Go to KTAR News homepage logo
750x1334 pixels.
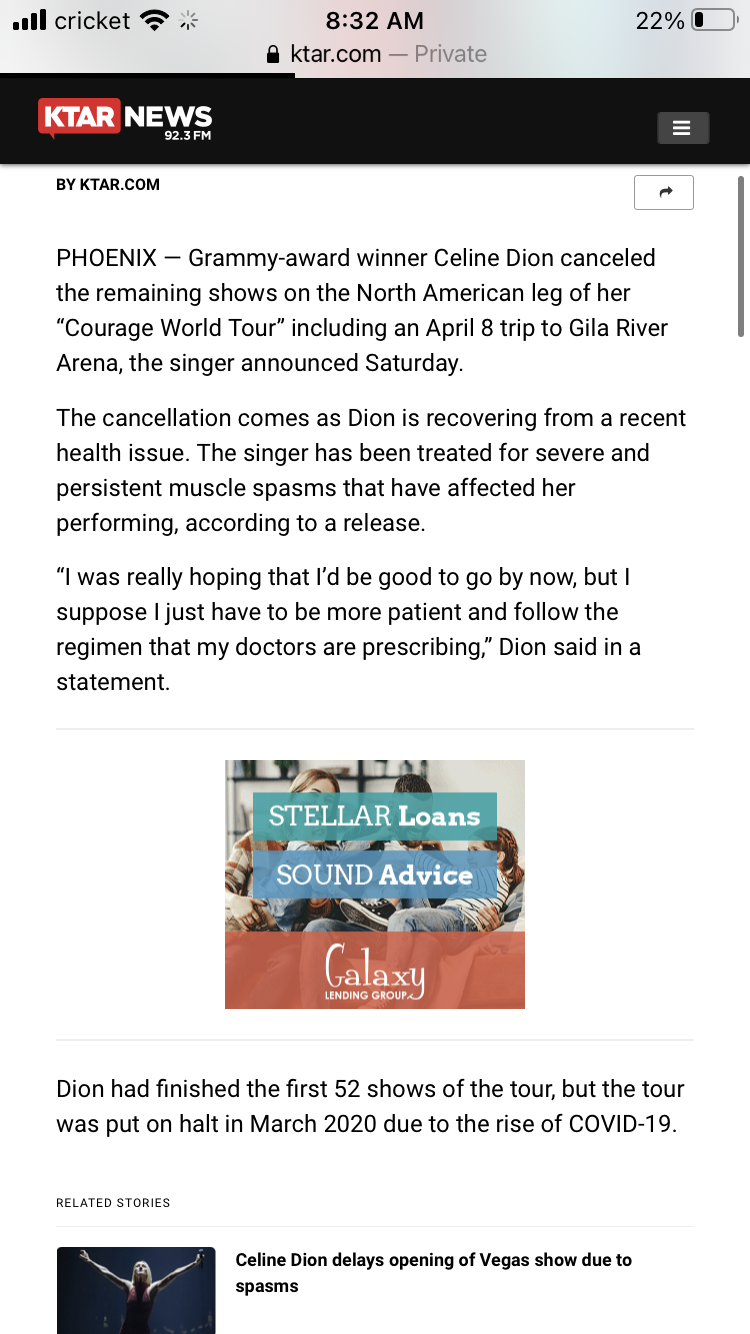125,119
